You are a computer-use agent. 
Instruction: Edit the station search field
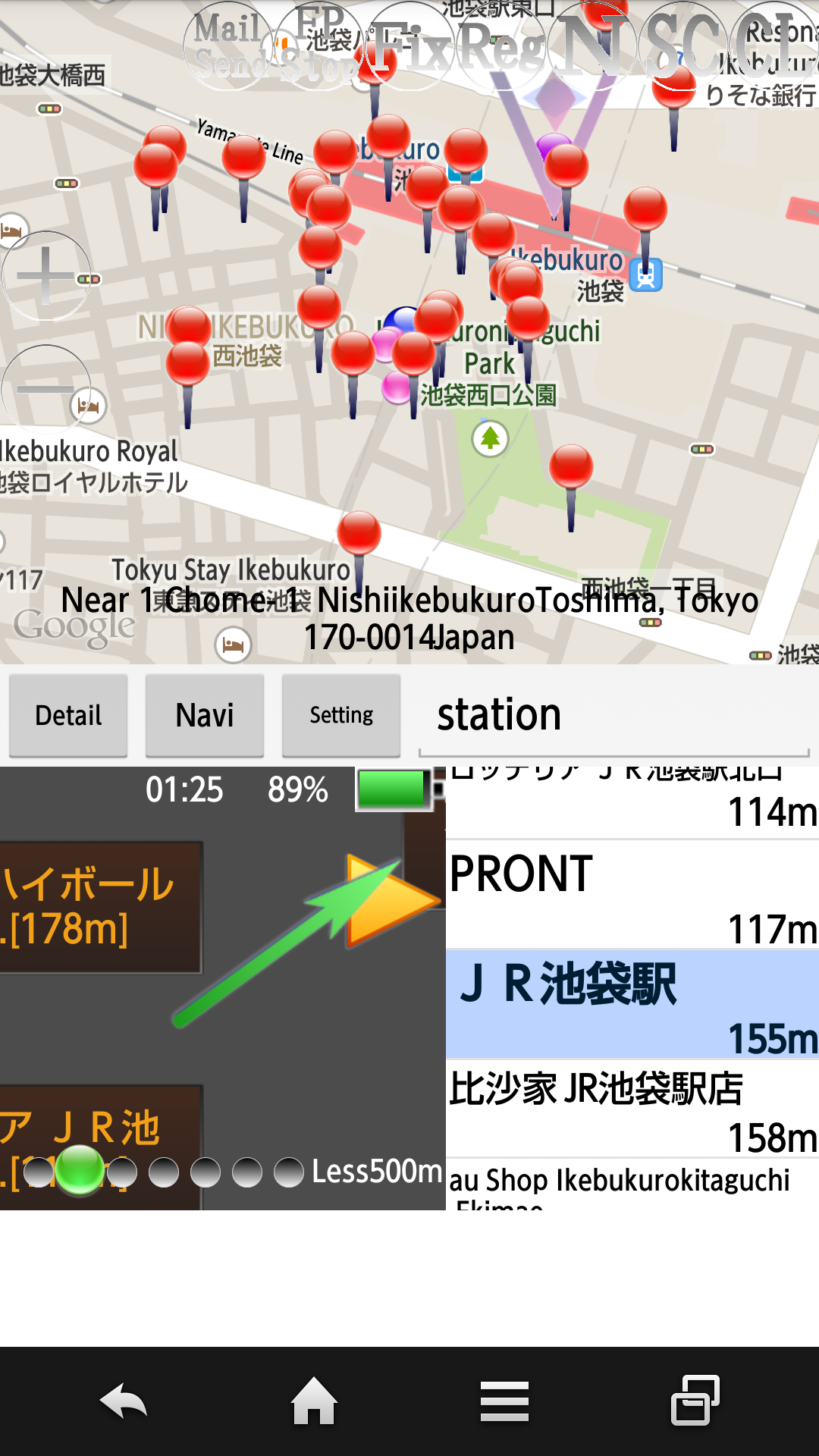pyautogui.click(x=614, y=715)
